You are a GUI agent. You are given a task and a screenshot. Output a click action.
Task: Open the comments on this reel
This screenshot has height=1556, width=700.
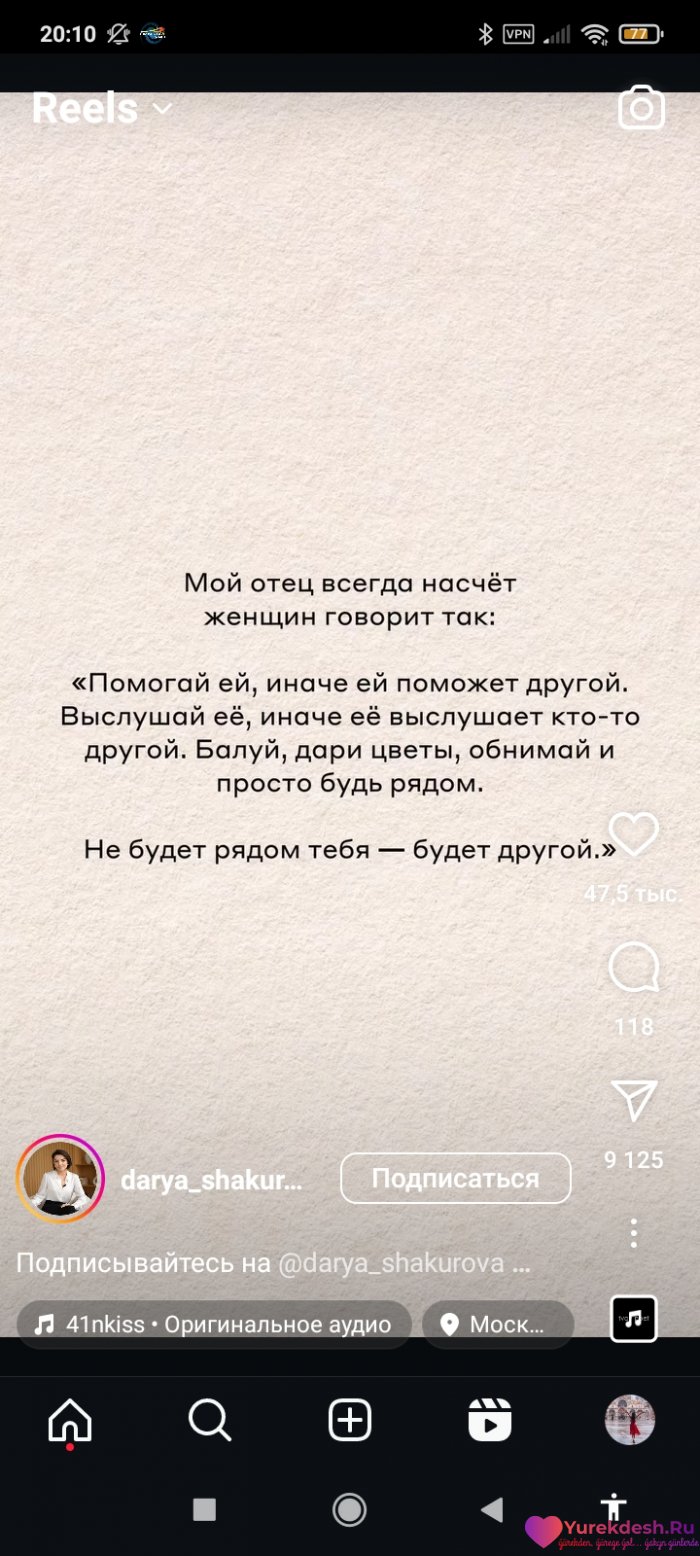pos(634,968)
